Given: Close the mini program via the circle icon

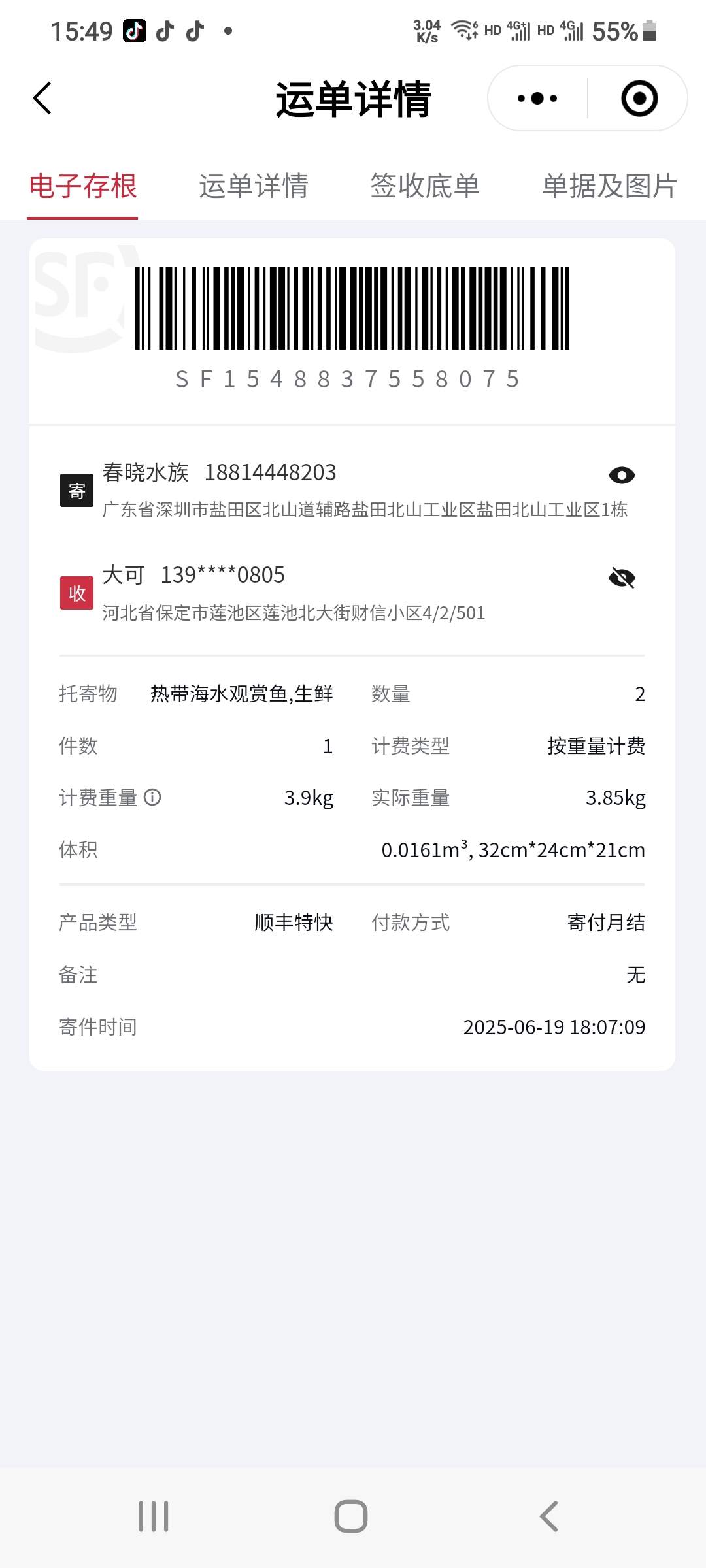Looking at the screenshot, I should click(x=639, y=99).
